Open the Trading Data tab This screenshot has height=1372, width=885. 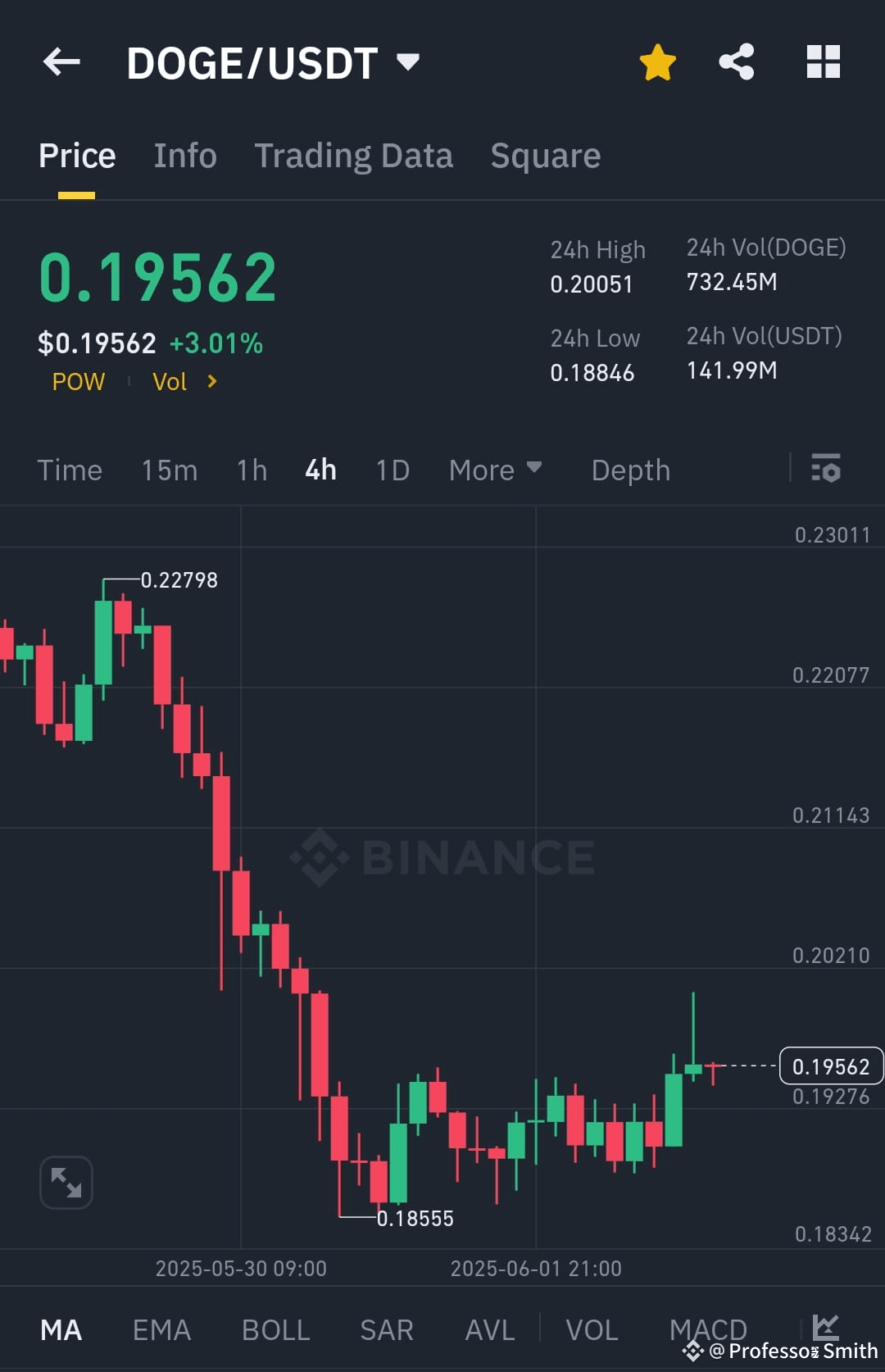[x=354, y=155]
